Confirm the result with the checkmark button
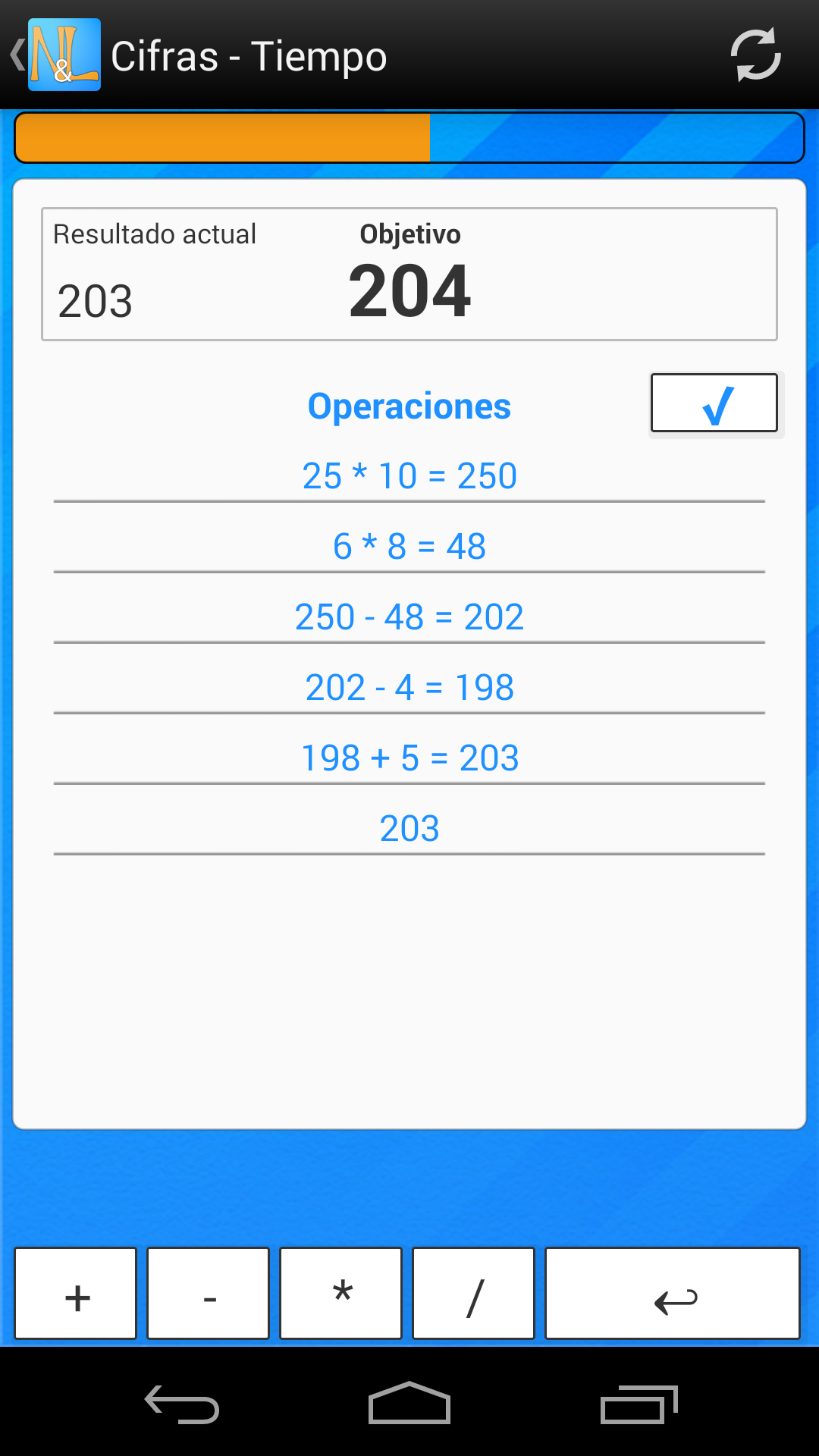Screen dimensions: 819x1456 coord(714,403)
